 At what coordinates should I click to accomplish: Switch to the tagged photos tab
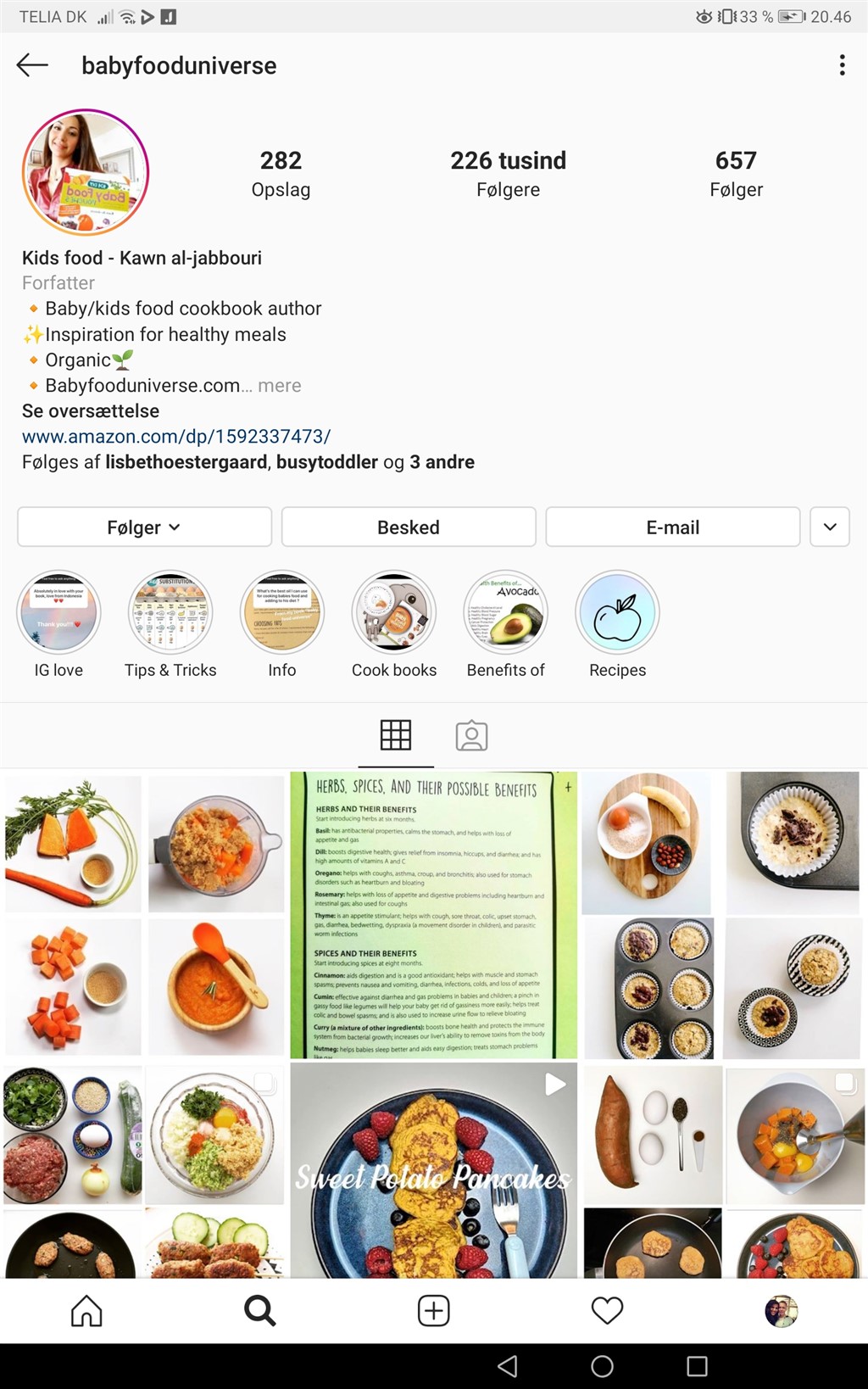coord(471,735)
